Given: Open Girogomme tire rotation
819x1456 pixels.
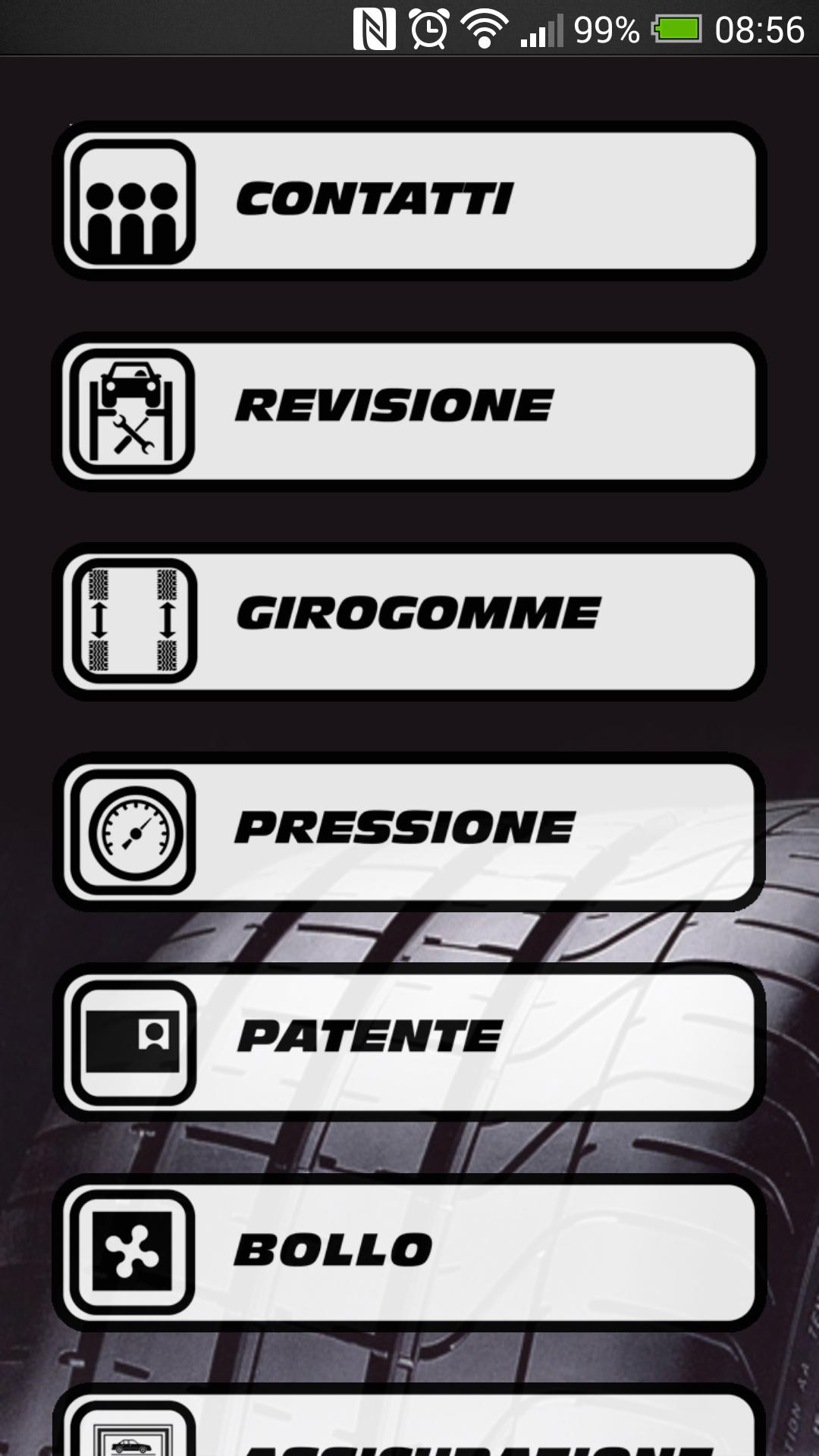Looking at the screenshot, I should (409, 621).
